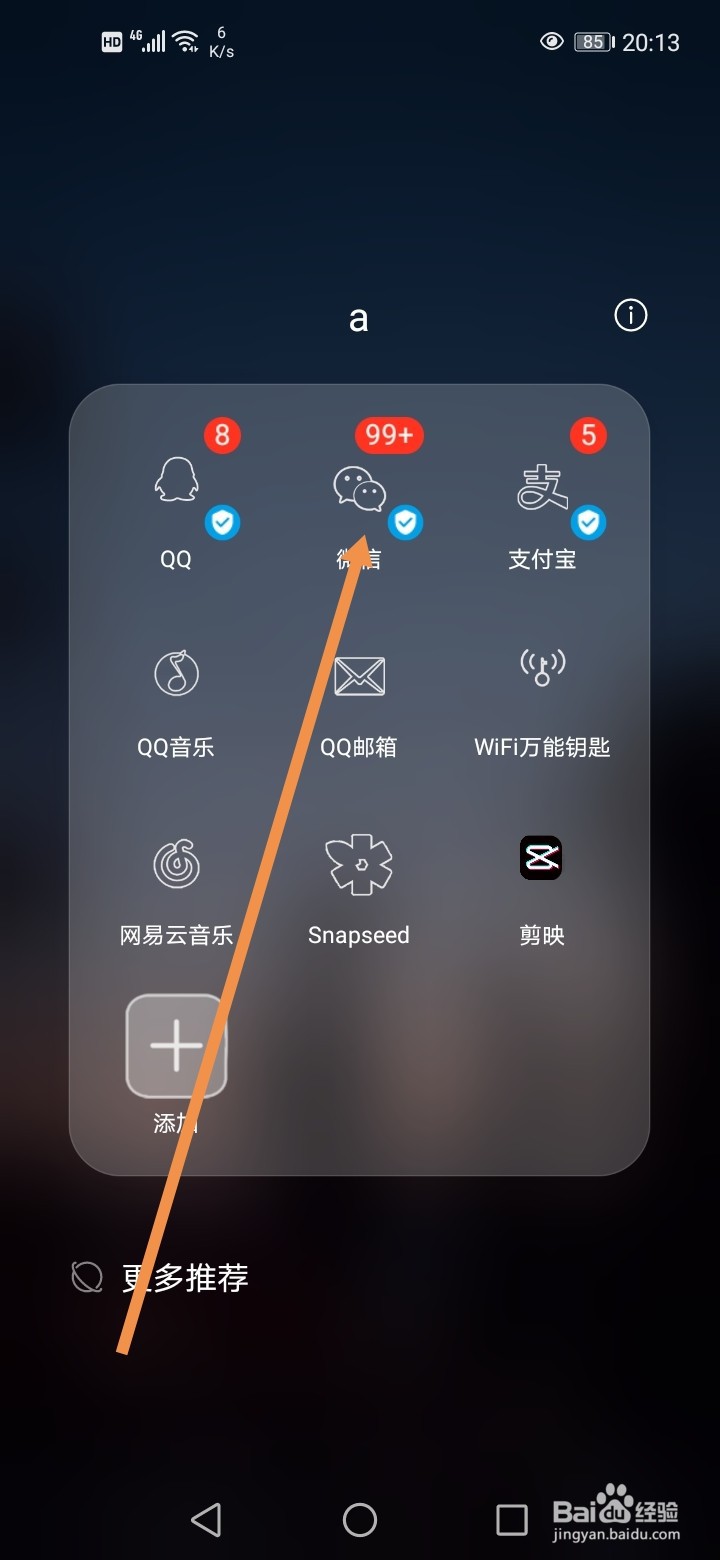Open 网易云音乐 NetEase Cloud Music

tap(175, 862)
